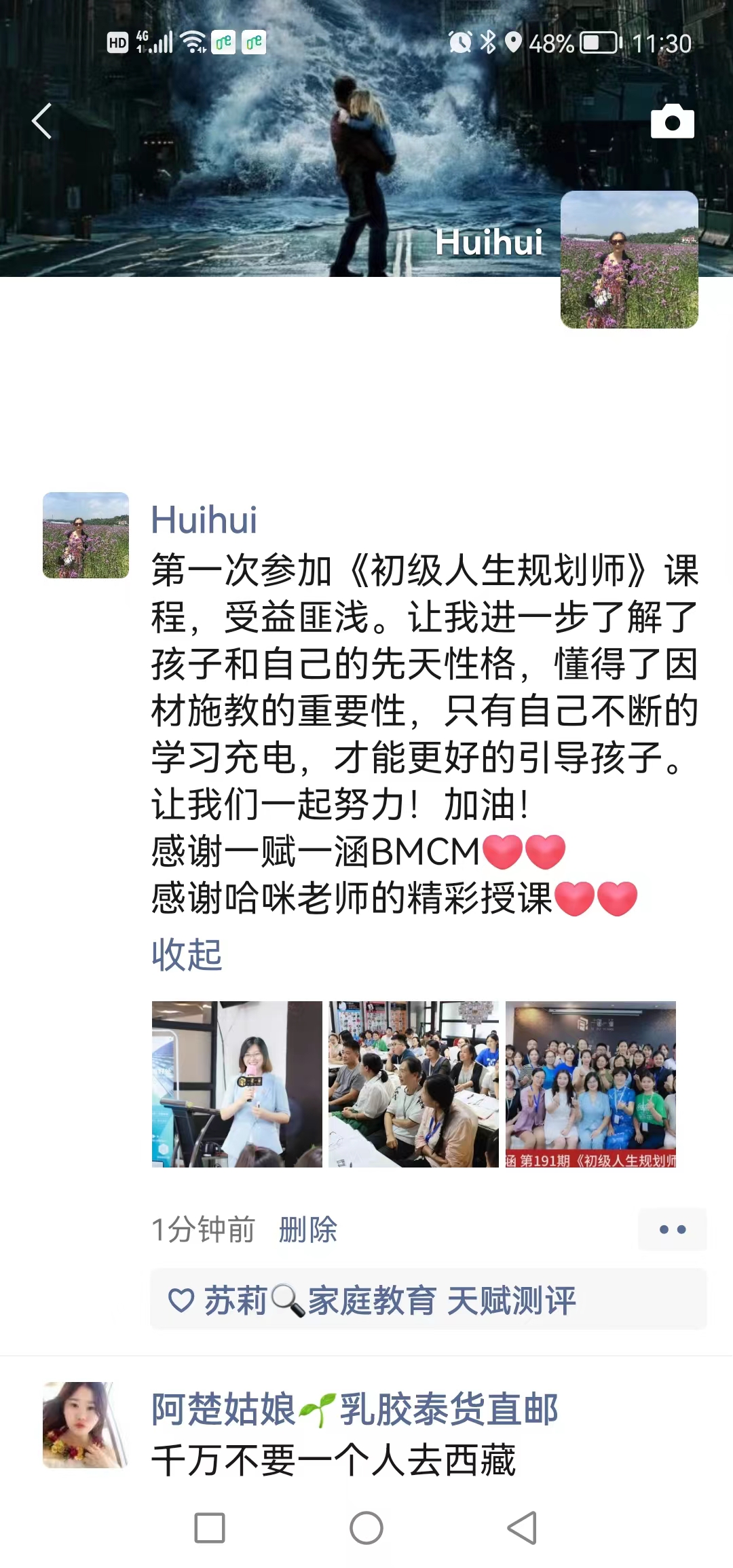
Task: Delete this post with 删除
Action: pos(307,1229)
